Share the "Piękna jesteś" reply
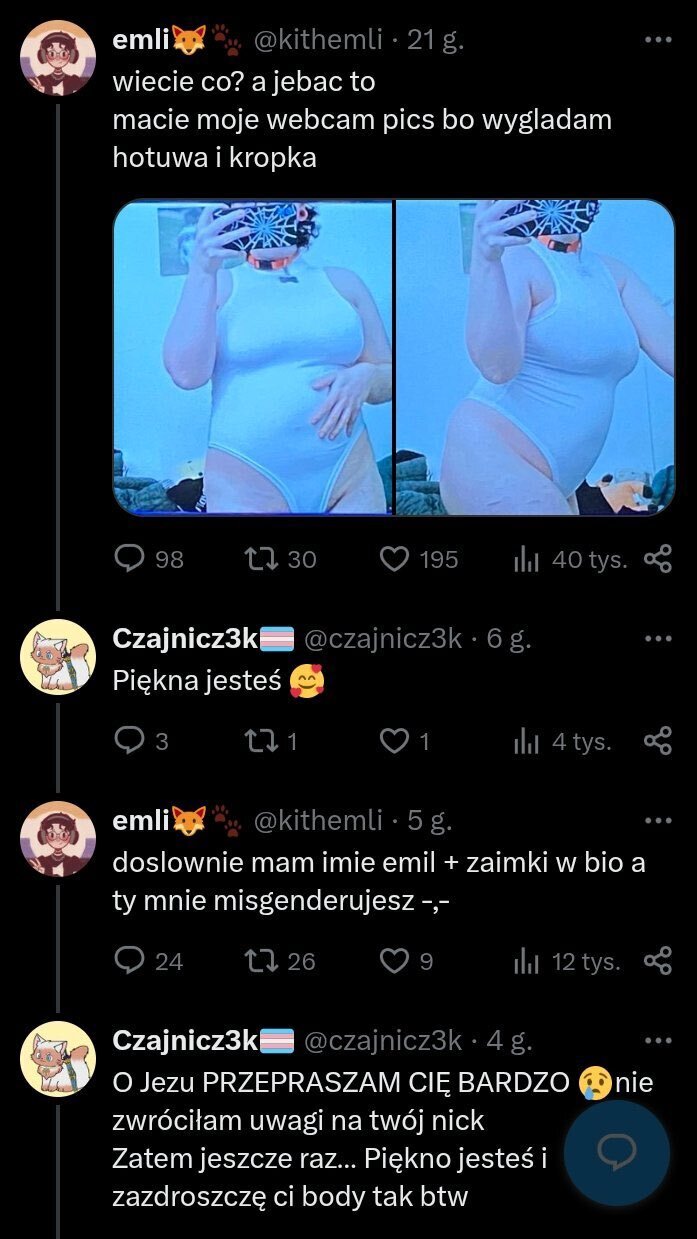Viewport: 697px width, 1239px height. tap(657, 741)
